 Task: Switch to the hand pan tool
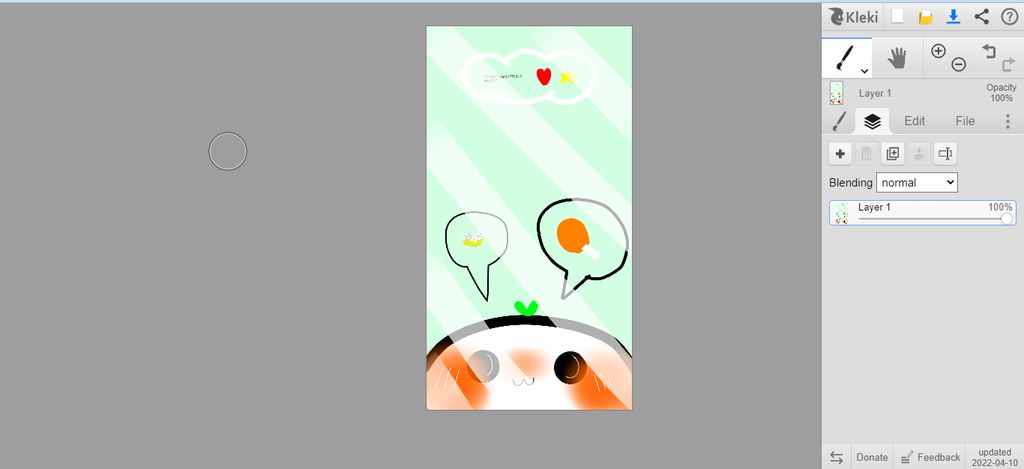click(897, 58)
